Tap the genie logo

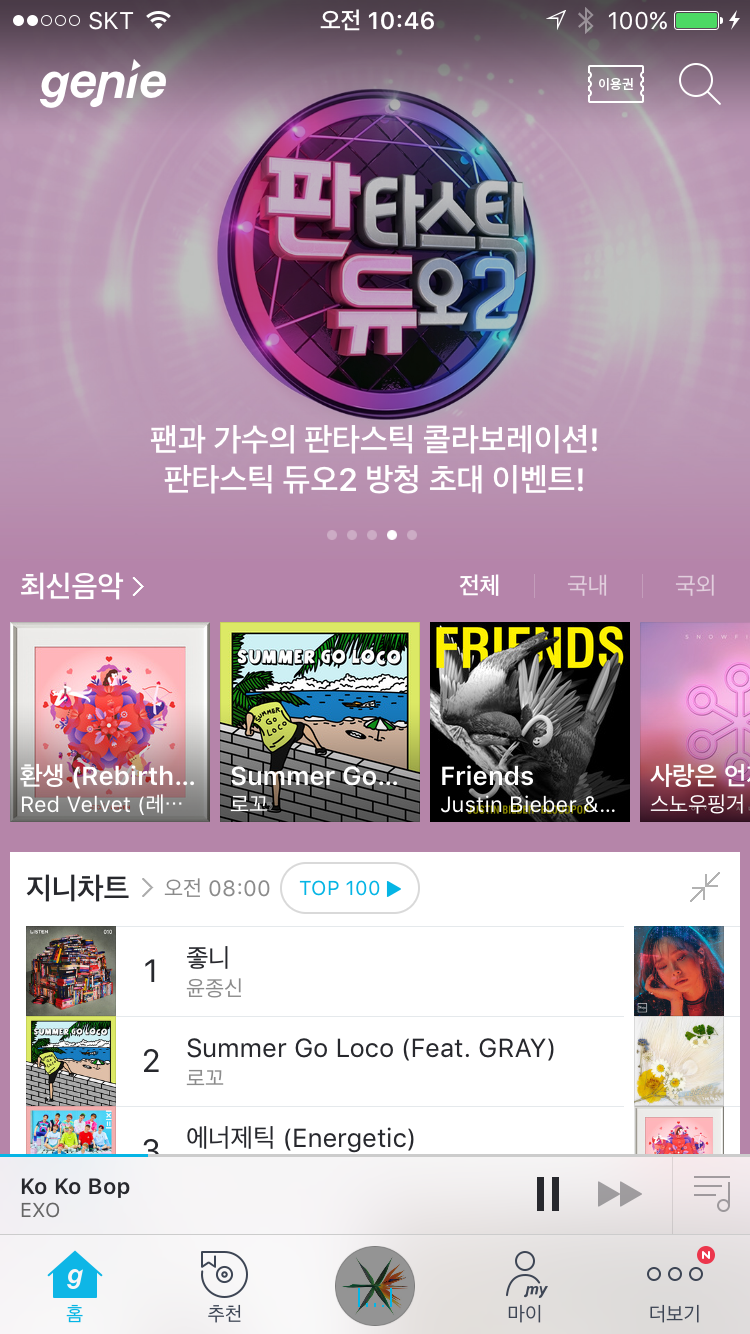tap(101, 85)
